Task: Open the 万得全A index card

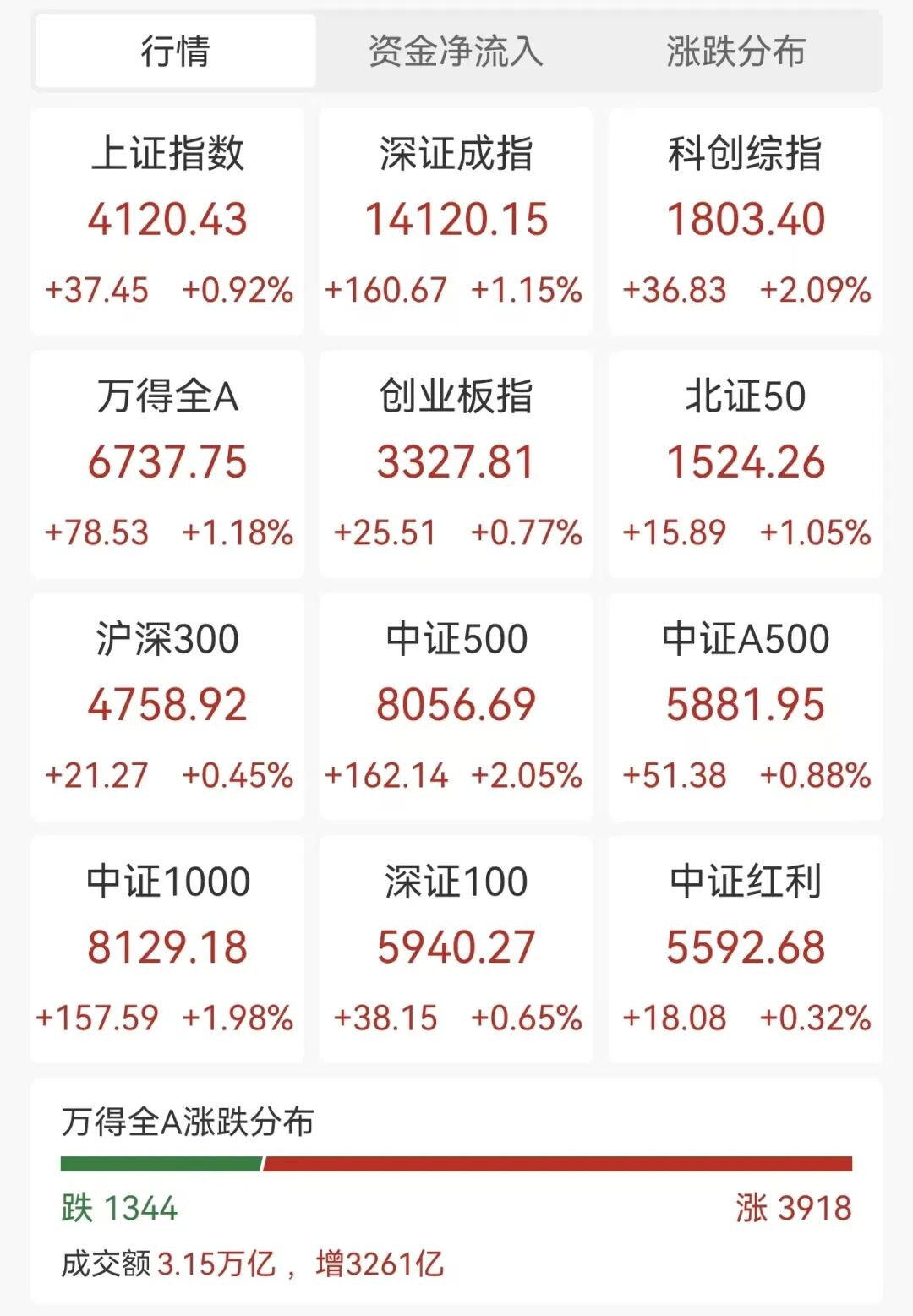Action: click(167, 463)
